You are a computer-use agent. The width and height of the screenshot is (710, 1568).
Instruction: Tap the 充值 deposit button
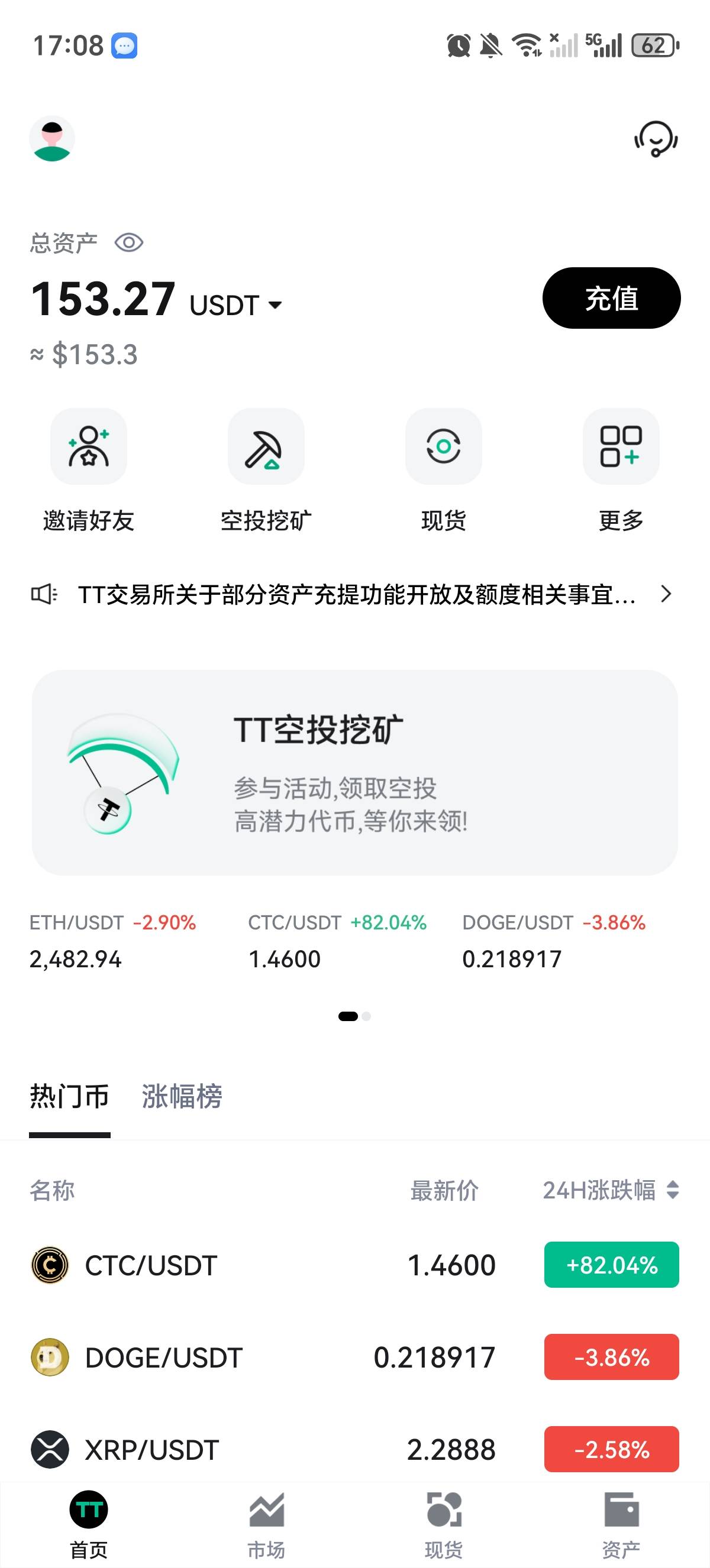tap(611, 298)
